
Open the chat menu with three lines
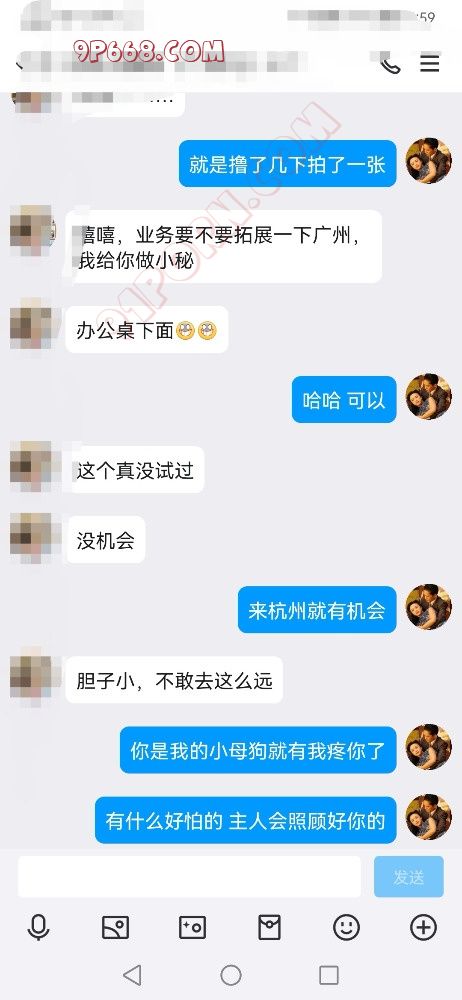click(x=429, y=64)
